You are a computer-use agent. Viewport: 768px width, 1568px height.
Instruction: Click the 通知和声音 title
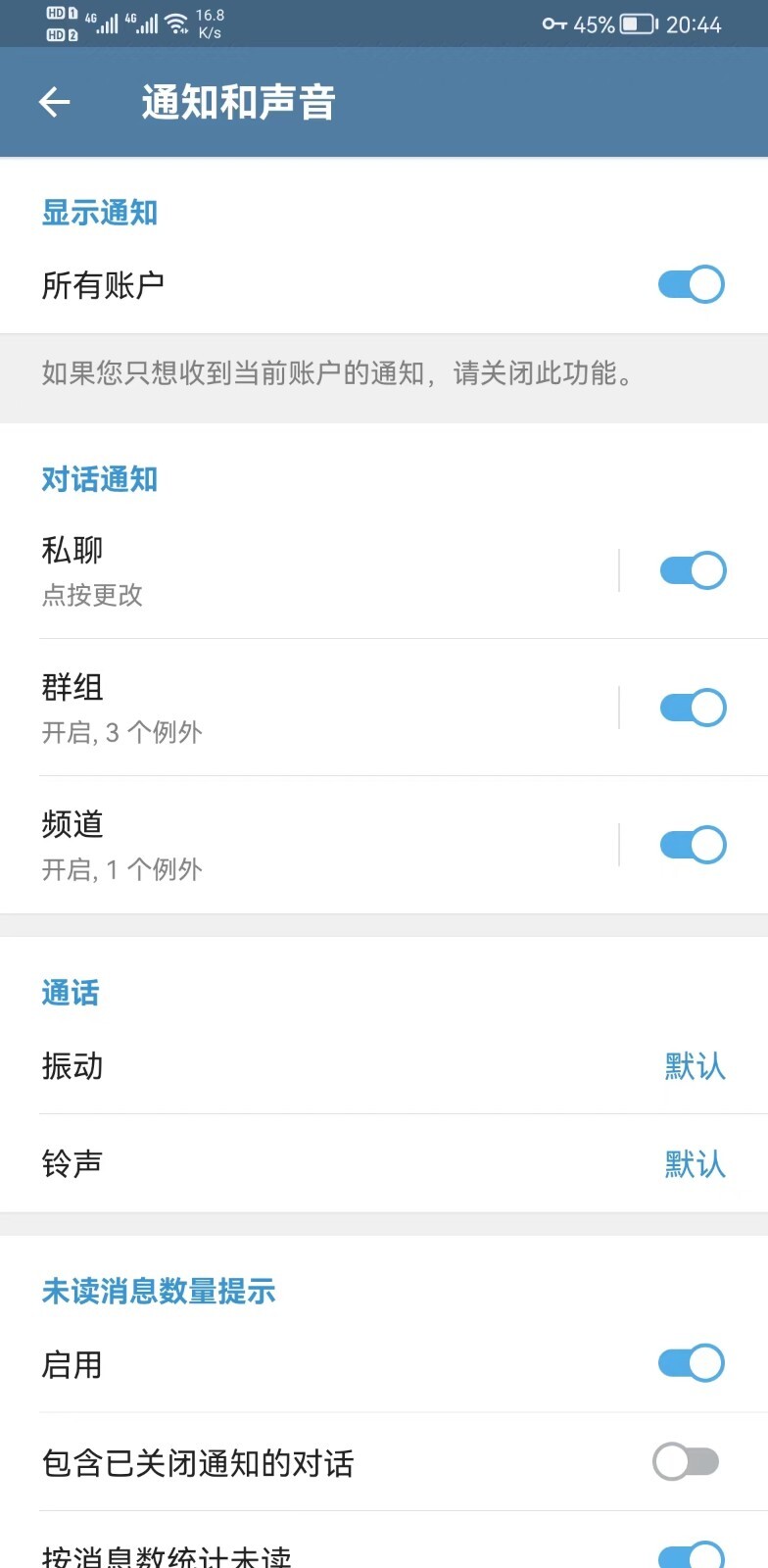(x=238, y=102)
